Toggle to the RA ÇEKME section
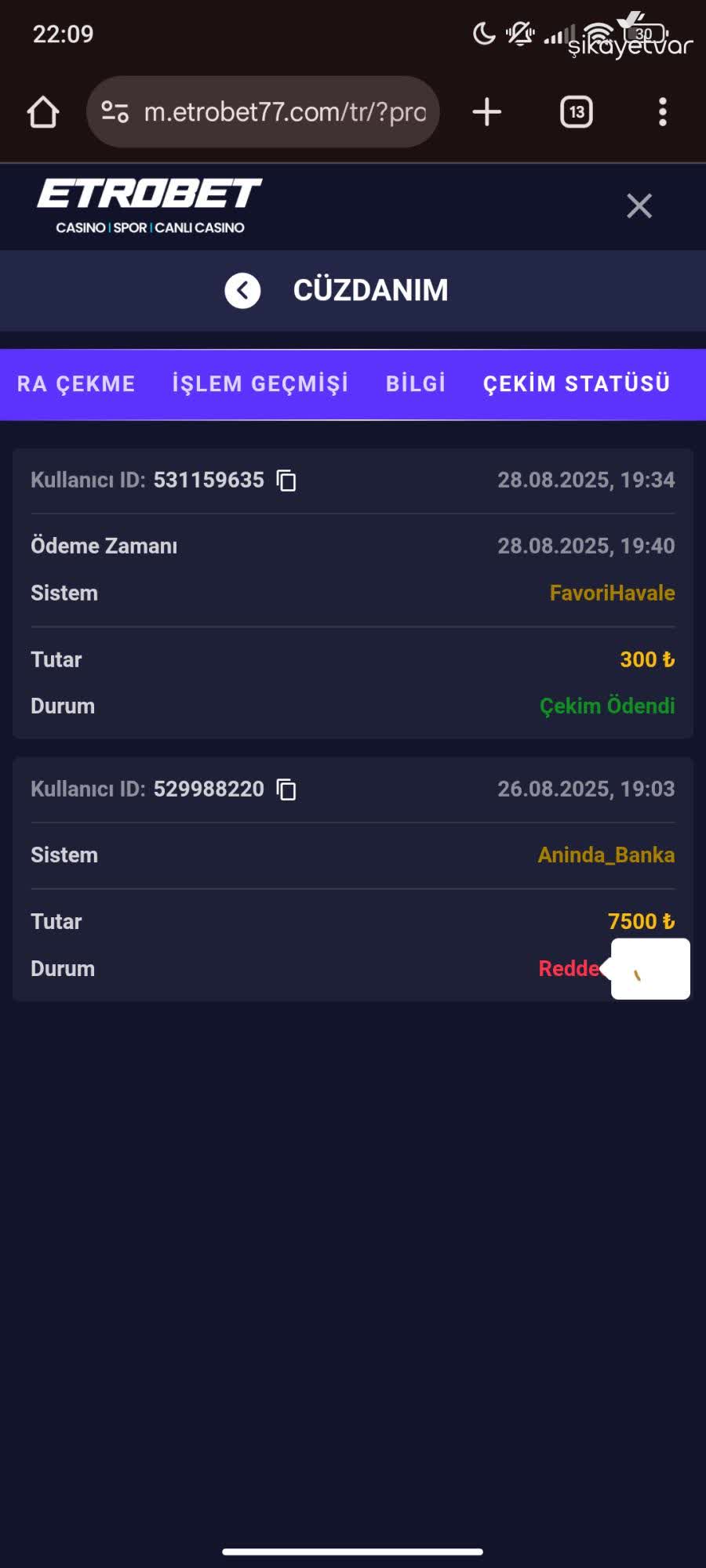The height and width of the screenshot is (1568, 706). (75, 383)
